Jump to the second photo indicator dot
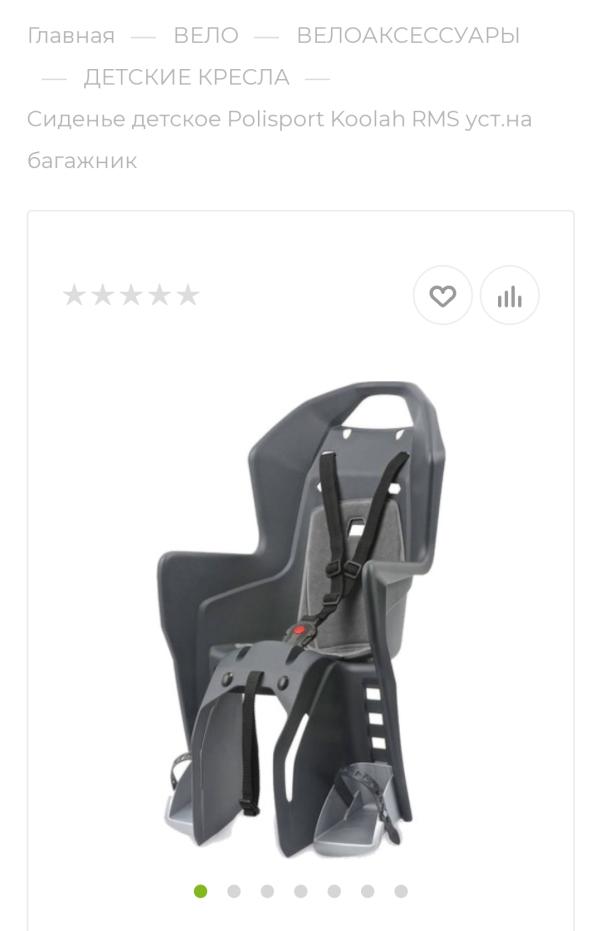 [x=234, y=891]
